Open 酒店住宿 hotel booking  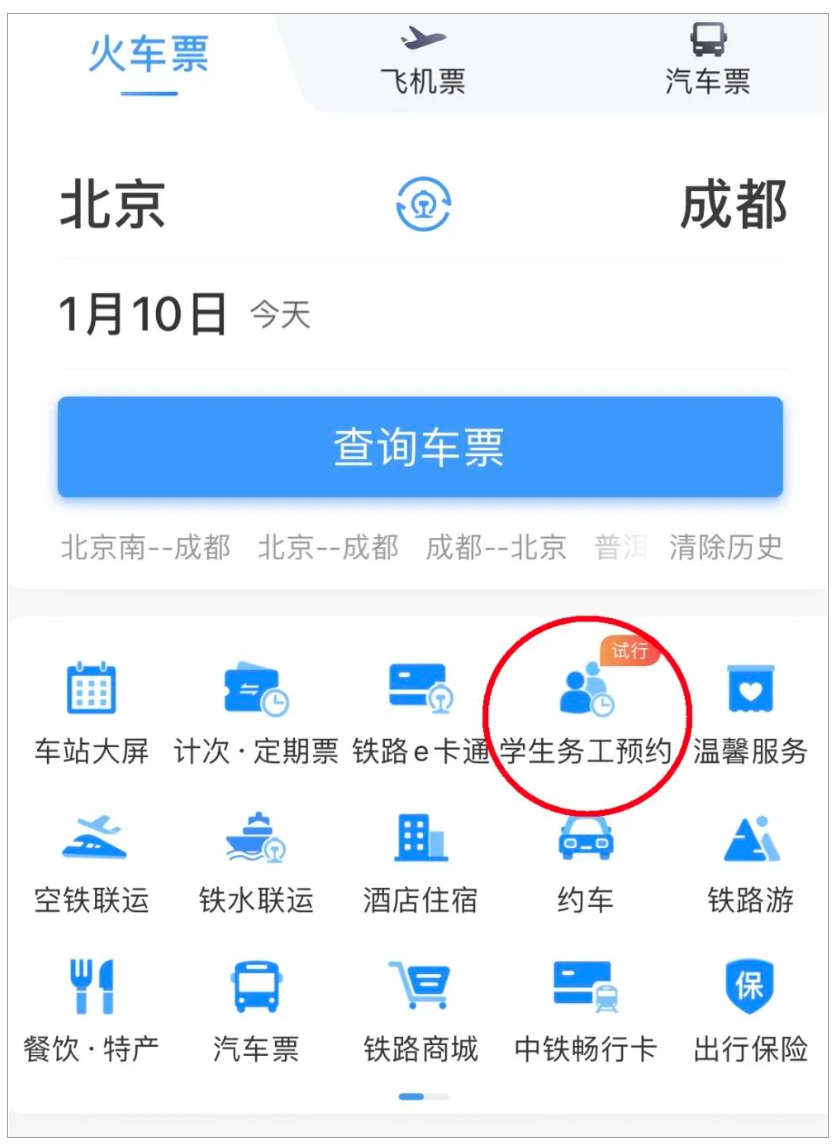[x=420, y=862]
